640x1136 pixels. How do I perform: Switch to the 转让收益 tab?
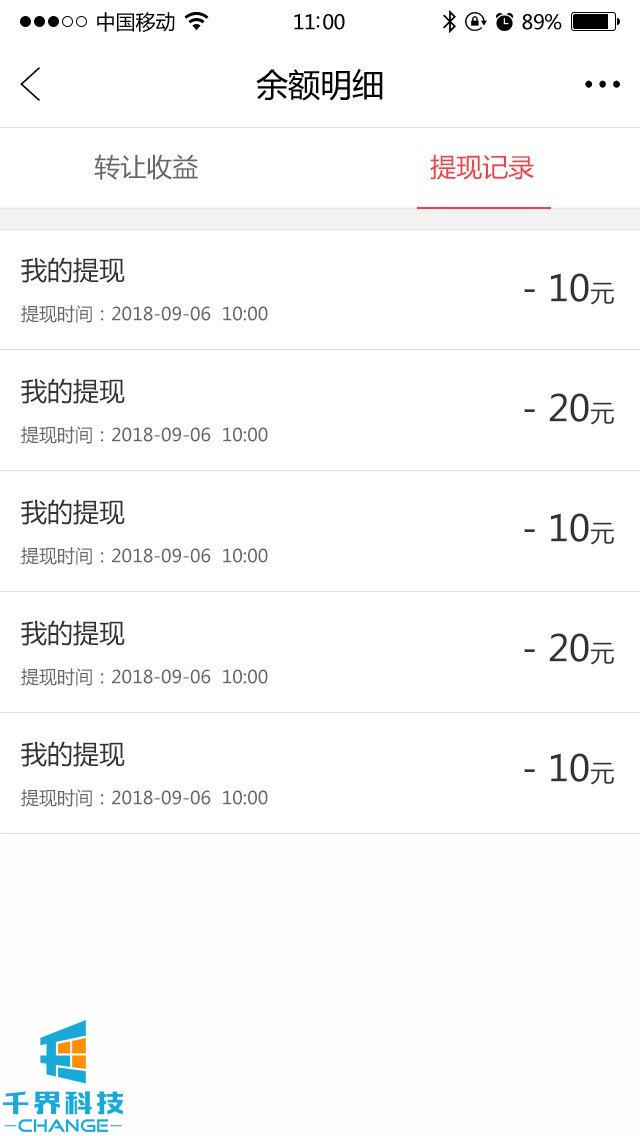(147, 168)
